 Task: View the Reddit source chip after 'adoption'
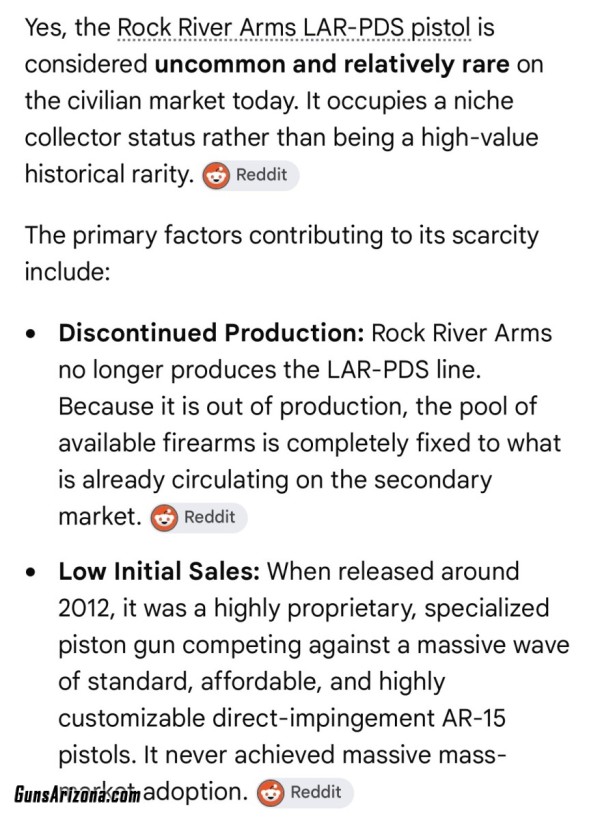pyautogui.click(x=304, y=793)
